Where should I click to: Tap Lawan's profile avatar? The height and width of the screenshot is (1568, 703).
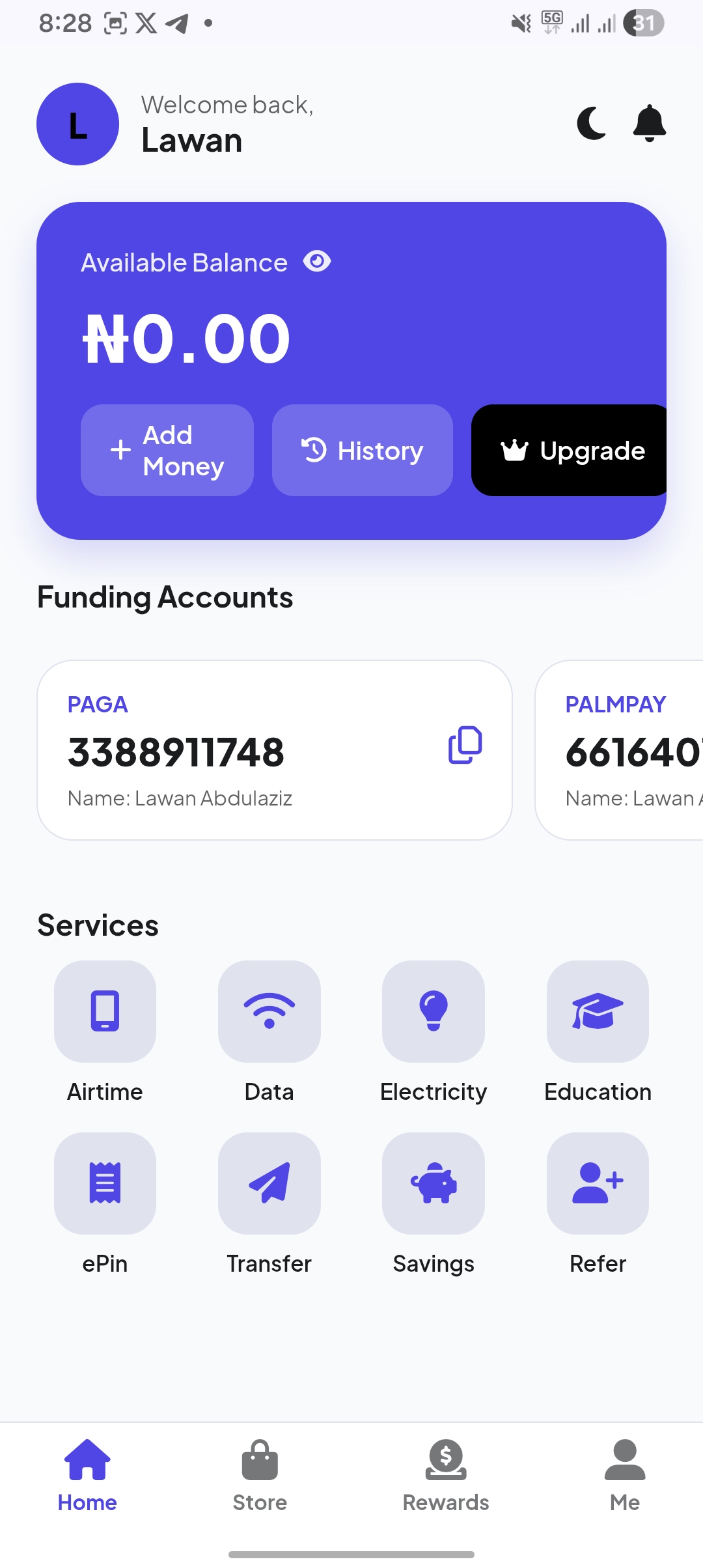click(x=77, y=124)
